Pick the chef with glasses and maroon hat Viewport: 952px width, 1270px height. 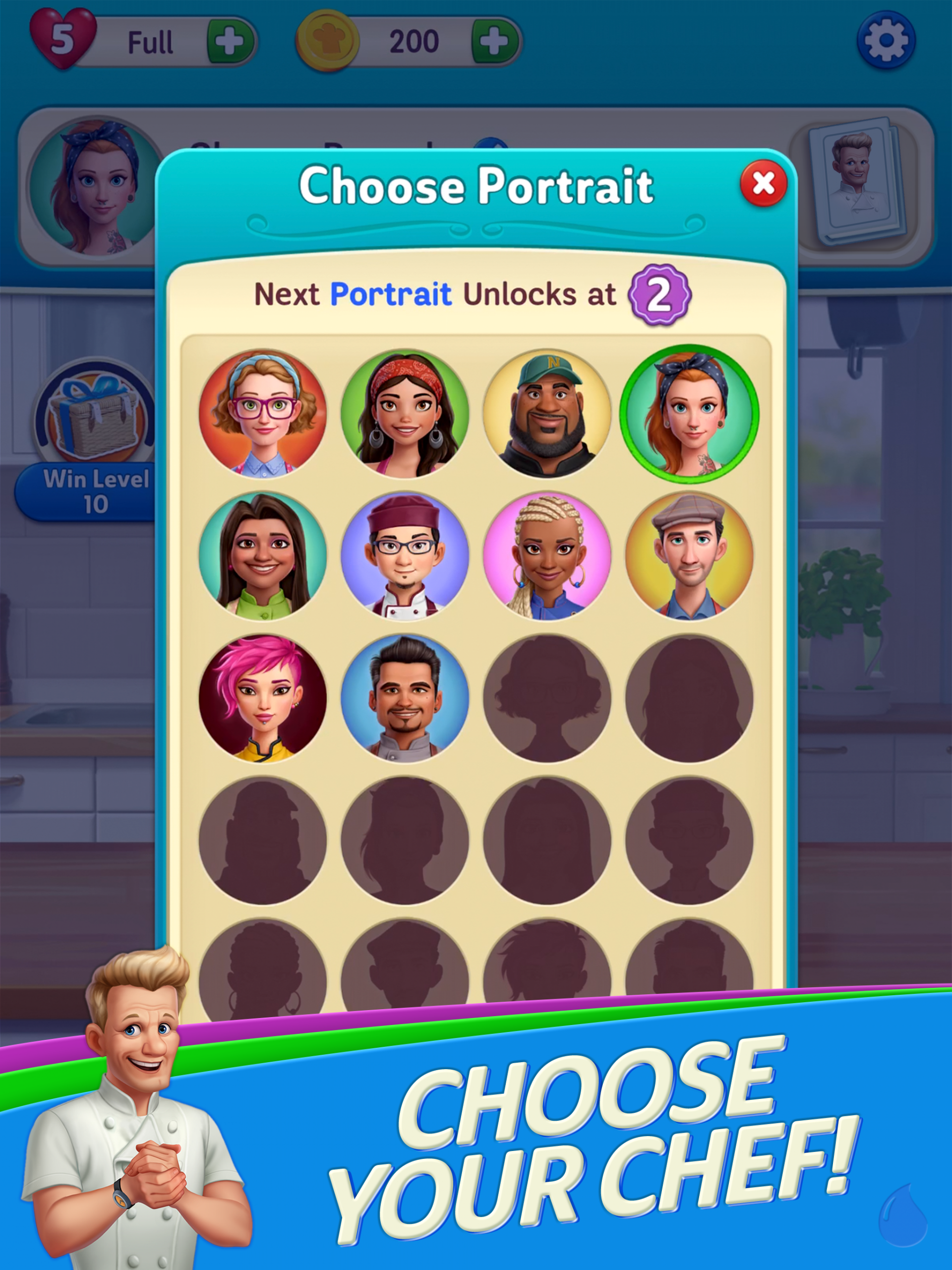pos(405,556)
